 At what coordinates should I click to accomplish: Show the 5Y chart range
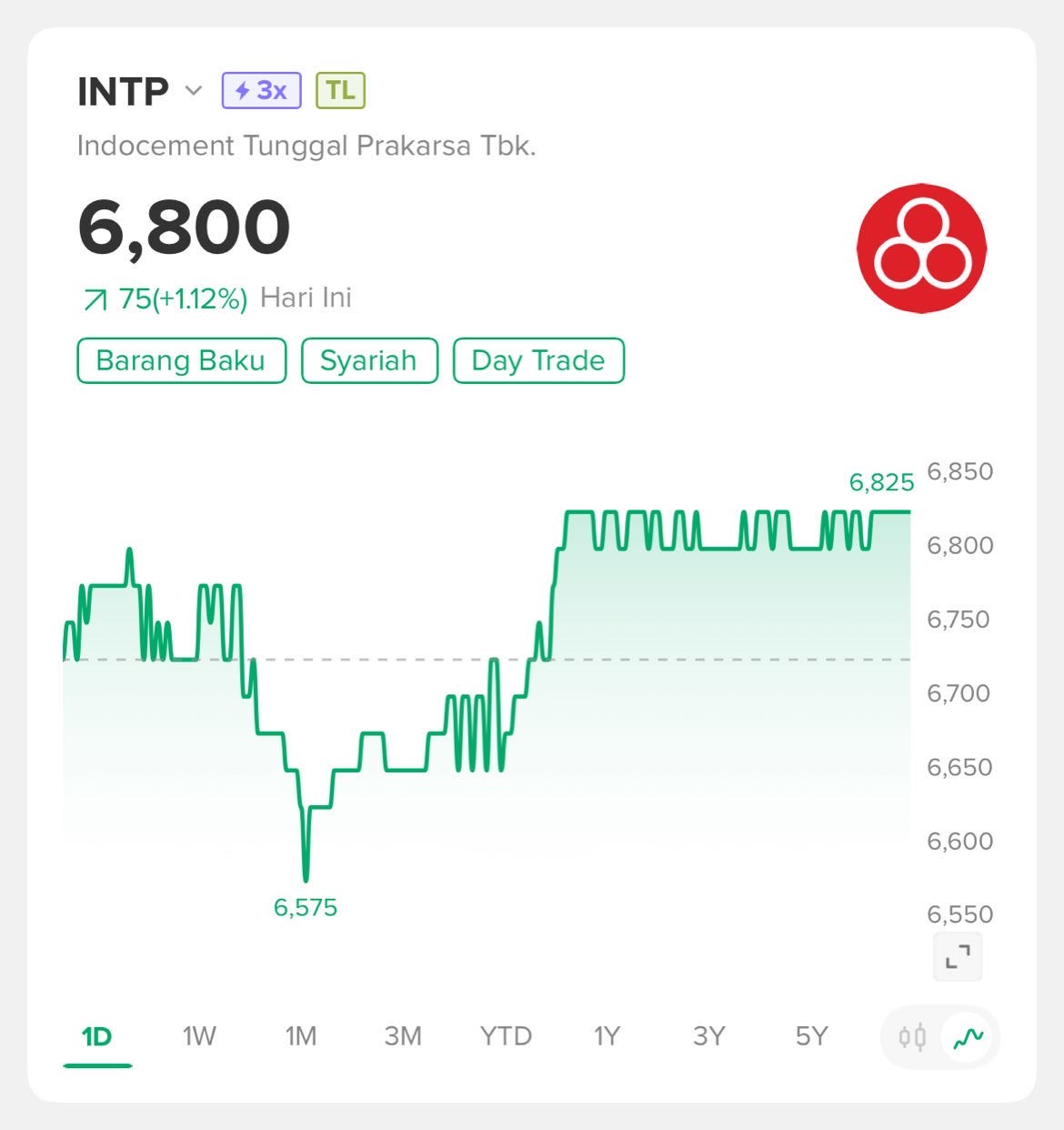click(x=812, y=1036)
